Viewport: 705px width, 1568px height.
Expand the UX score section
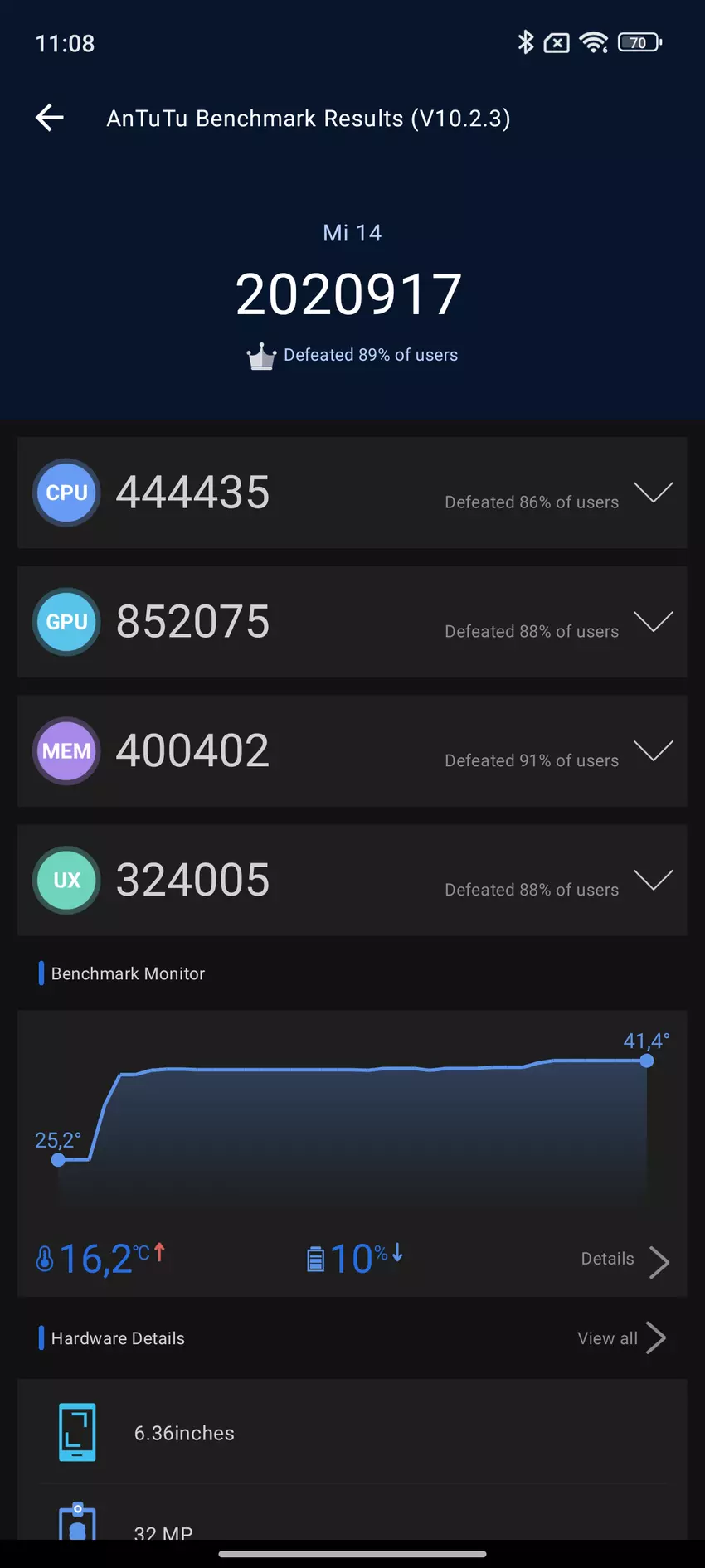point(653,880)
